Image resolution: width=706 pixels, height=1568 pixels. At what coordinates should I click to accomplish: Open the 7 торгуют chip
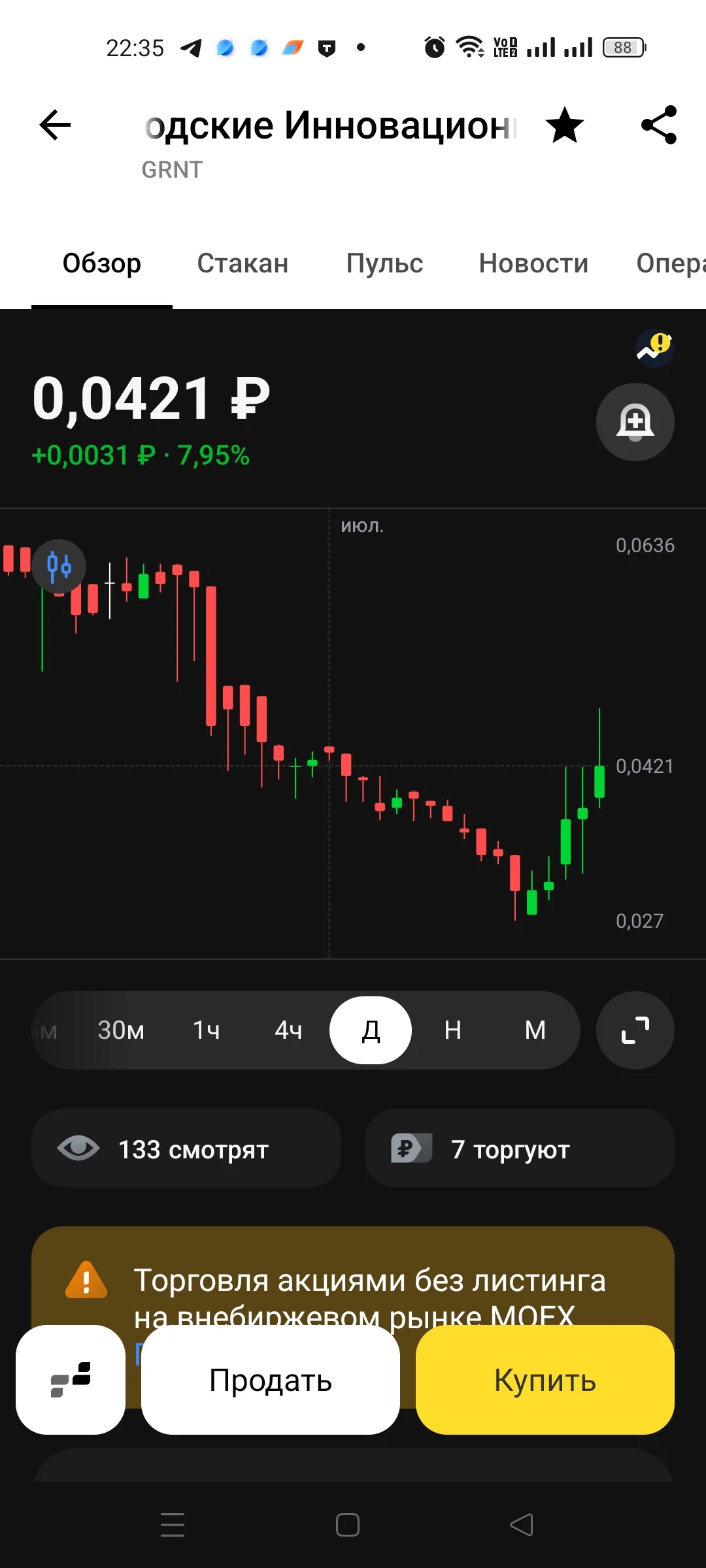520,1148
